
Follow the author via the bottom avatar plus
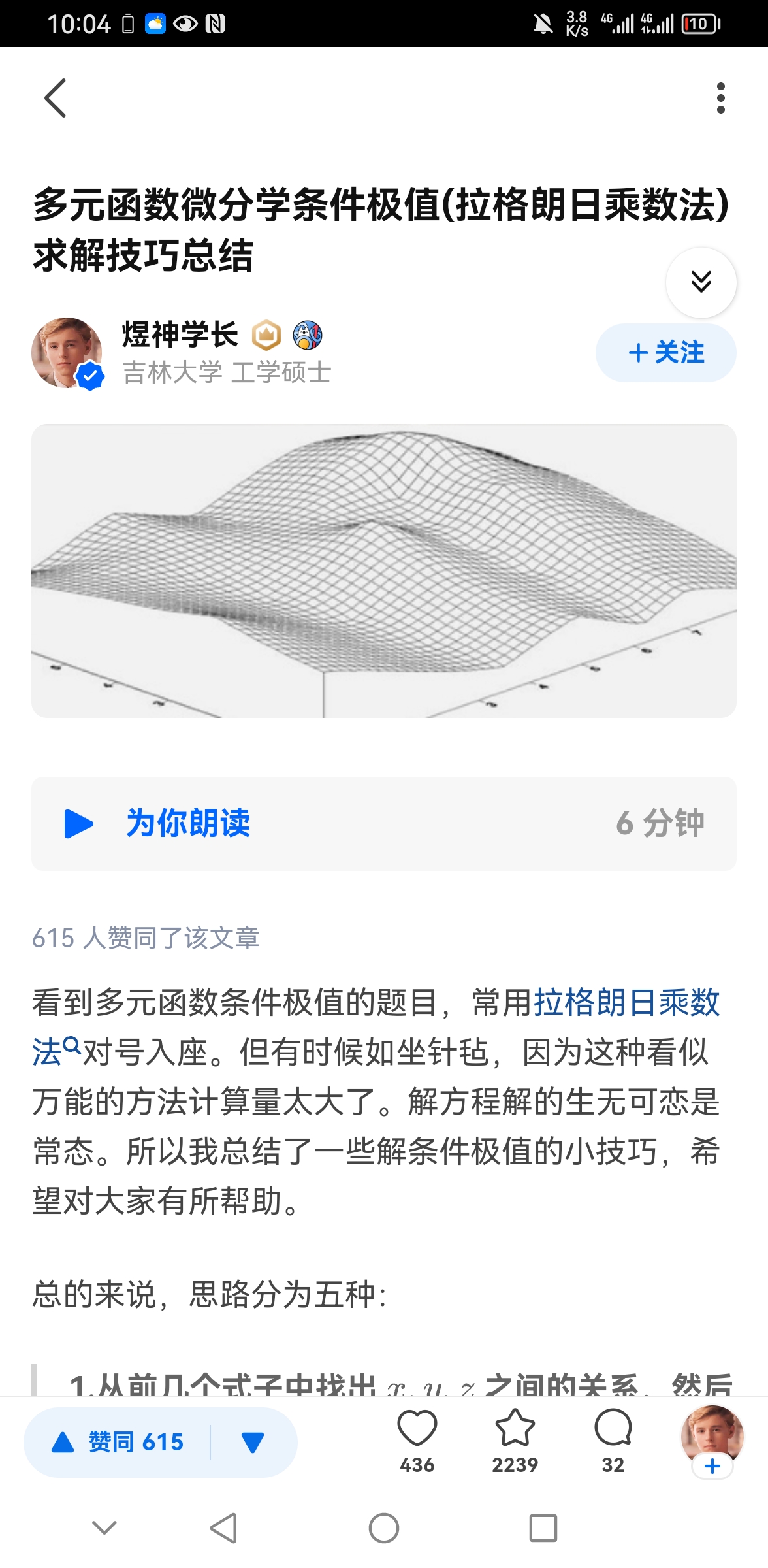(x=712, y=1465)
